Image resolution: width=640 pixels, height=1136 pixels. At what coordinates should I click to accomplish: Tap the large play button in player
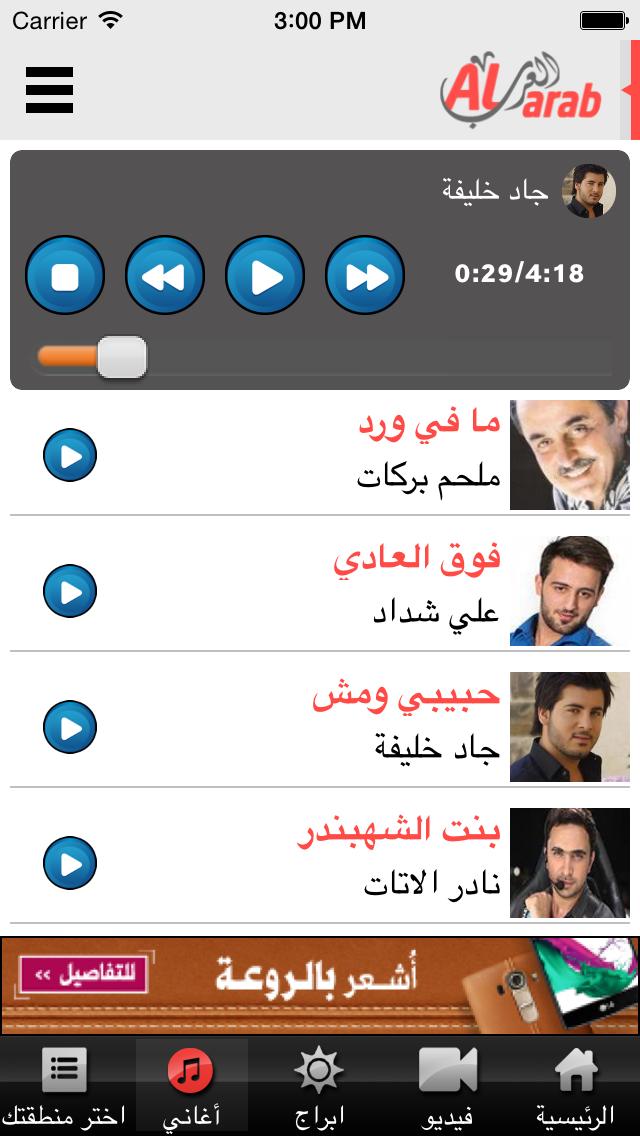[x=265, y=276]
